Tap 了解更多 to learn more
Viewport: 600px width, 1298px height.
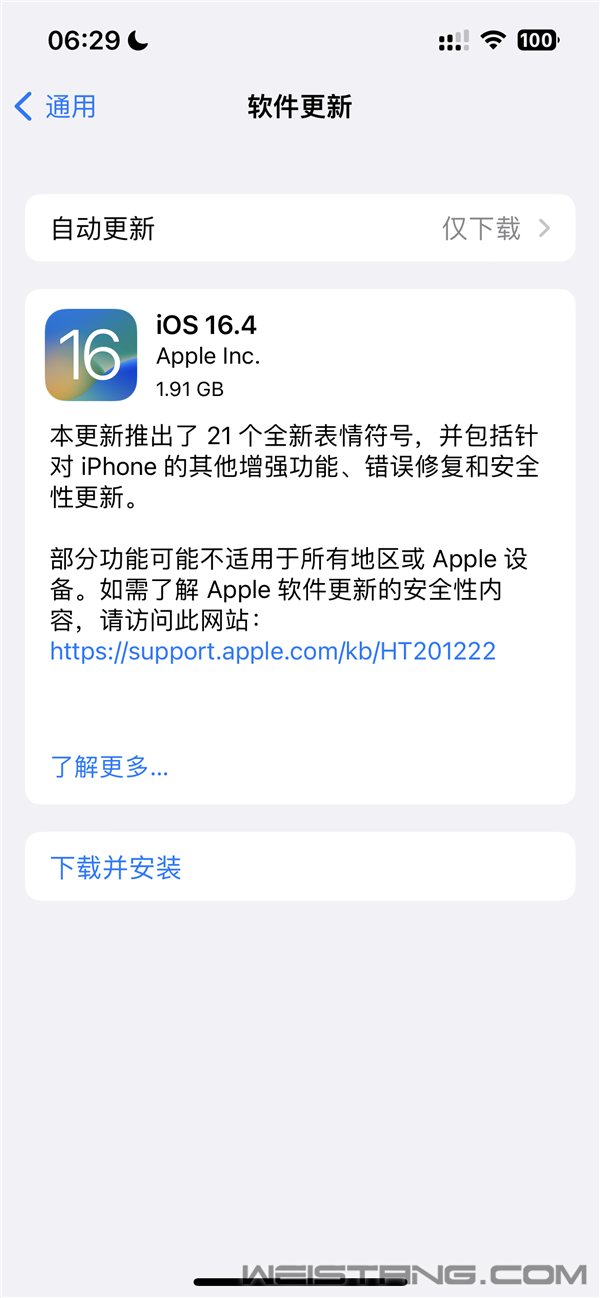109,767
